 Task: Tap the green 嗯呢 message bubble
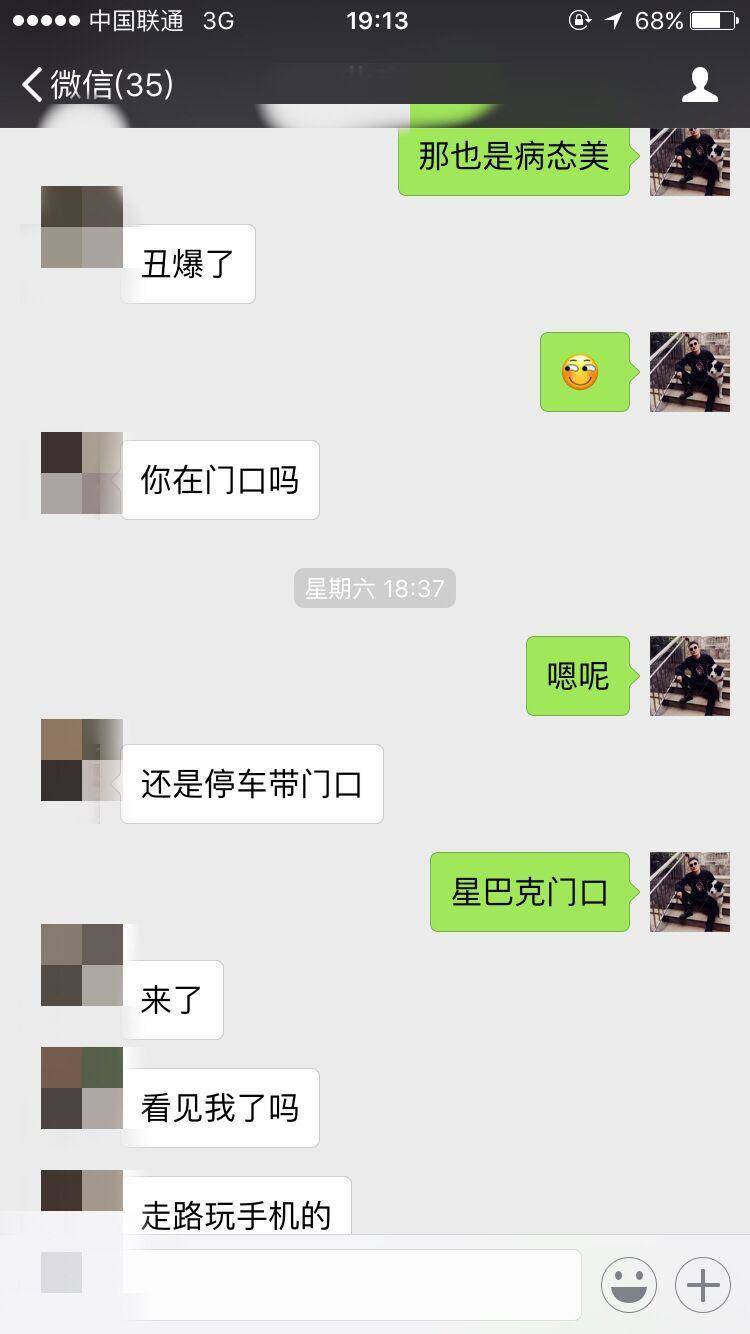tap(577, 675)
